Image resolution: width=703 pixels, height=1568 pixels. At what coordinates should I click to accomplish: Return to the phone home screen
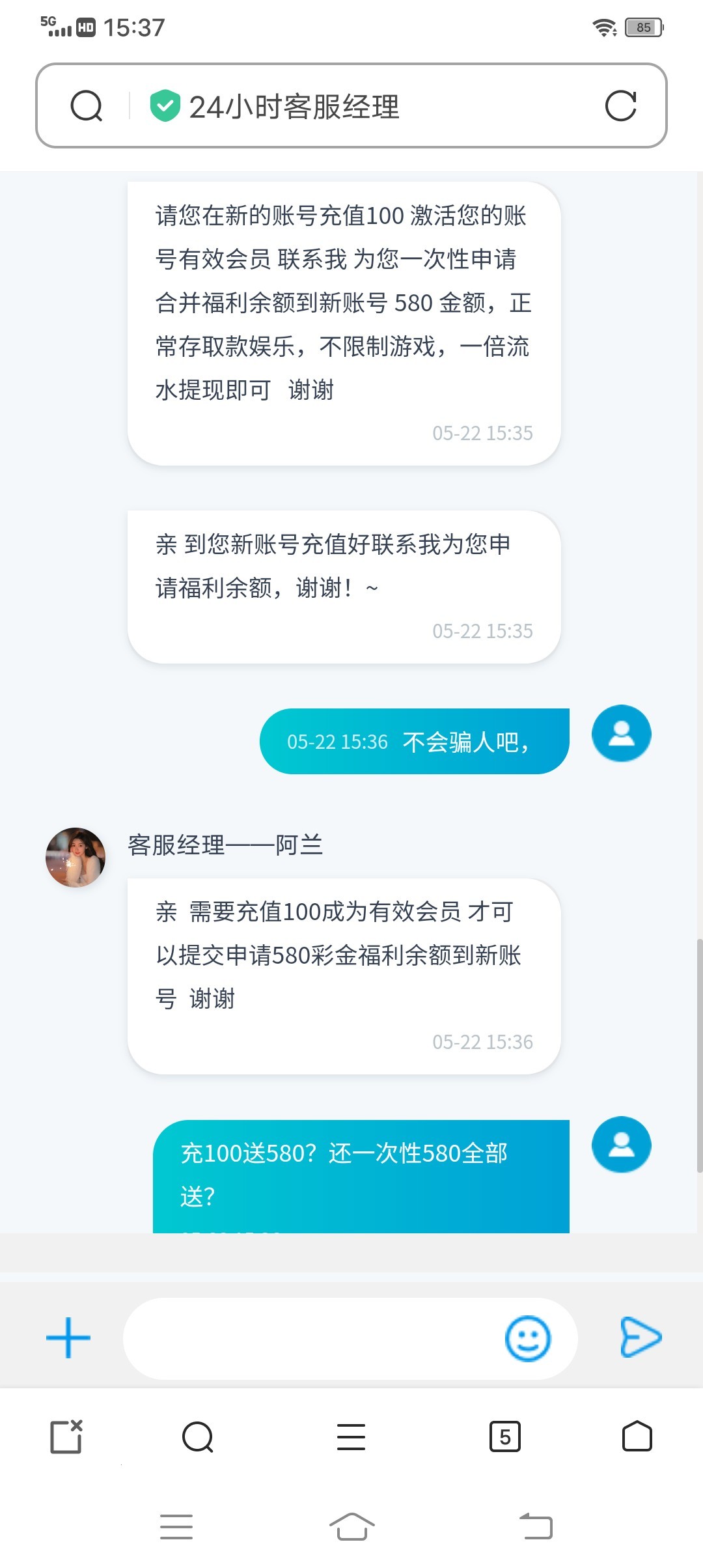(x=351, y=1526)
